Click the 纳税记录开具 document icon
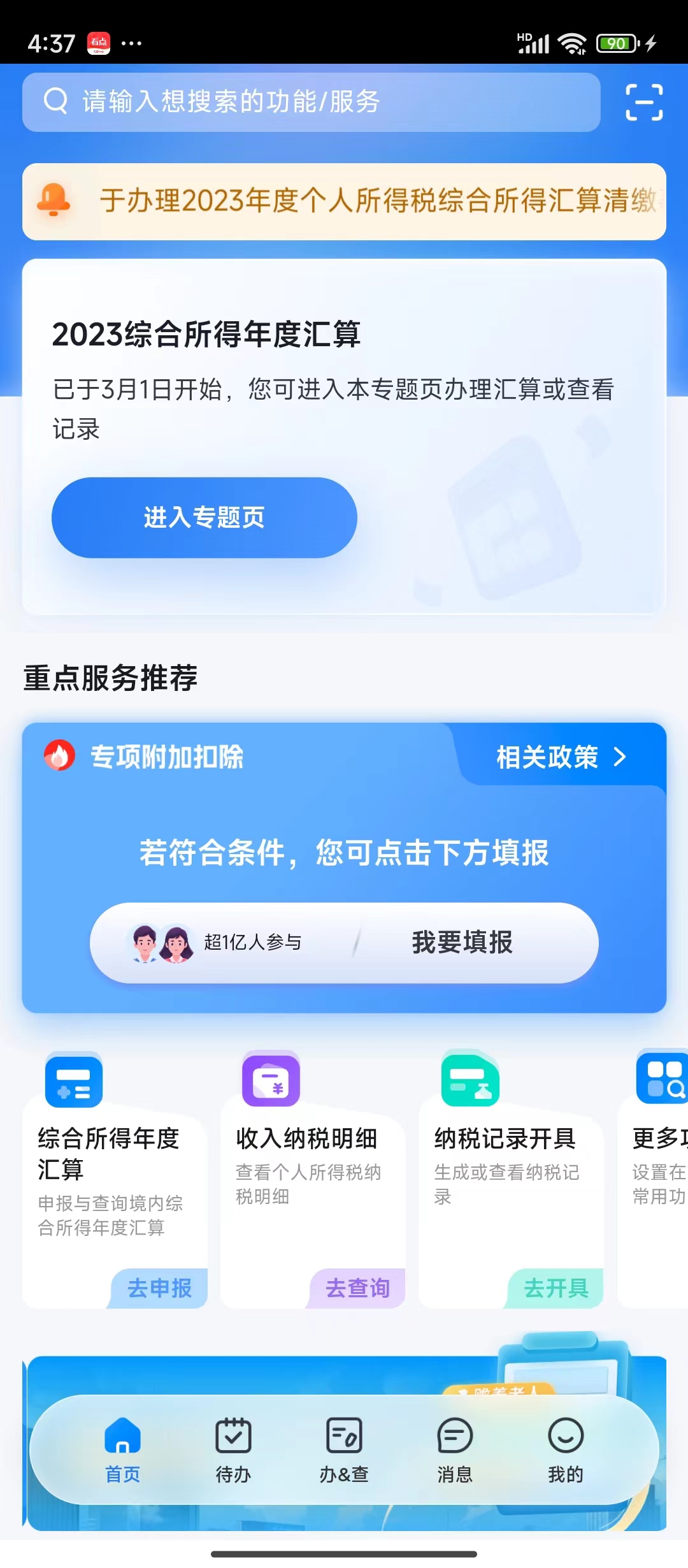Image resolution: width=688 pixels, height=1568 pixels. (x=471, y=1079)
